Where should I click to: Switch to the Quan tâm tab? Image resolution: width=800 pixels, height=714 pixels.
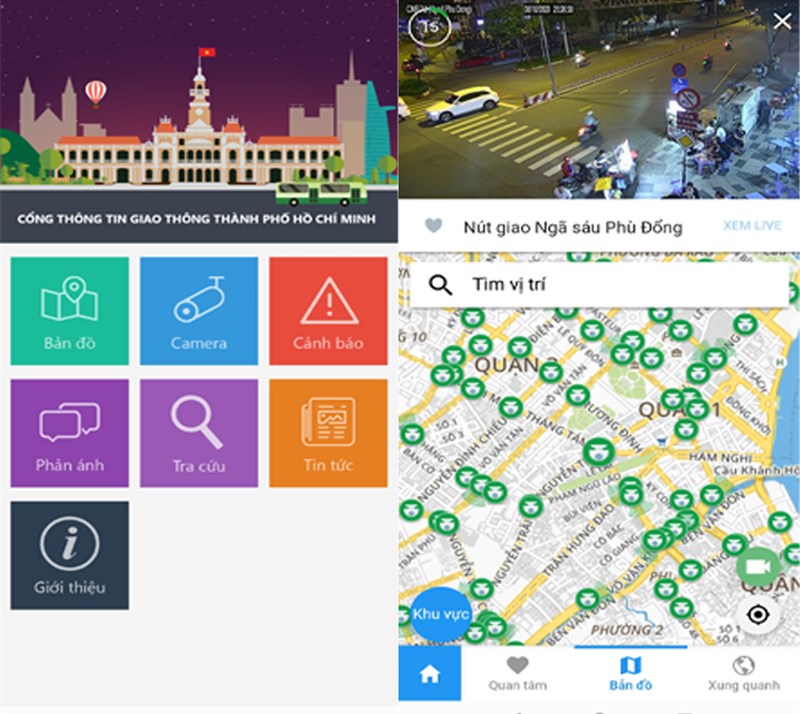tap(517, 673)
